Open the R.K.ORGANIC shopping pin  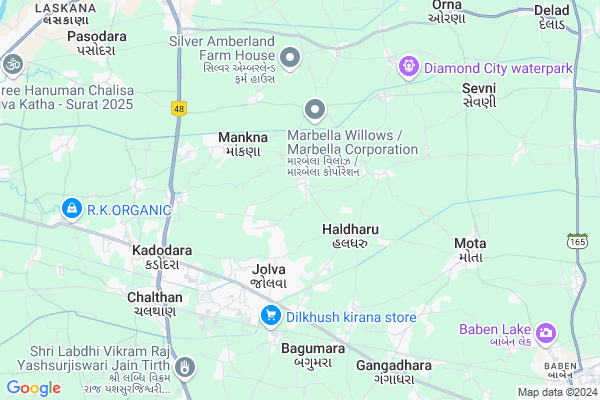(71, 209)
